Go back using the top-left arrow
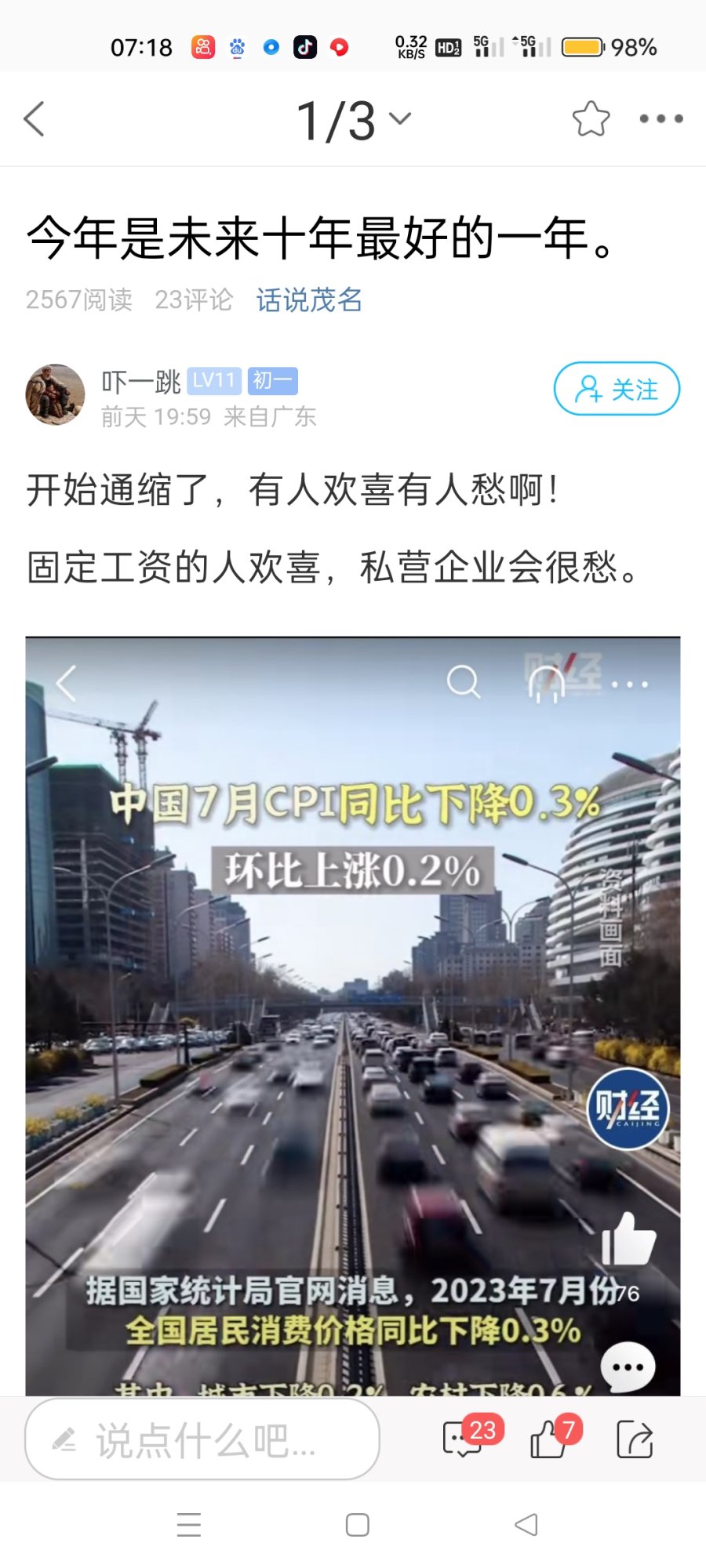 pyautogui.click(x=35, y=119)
